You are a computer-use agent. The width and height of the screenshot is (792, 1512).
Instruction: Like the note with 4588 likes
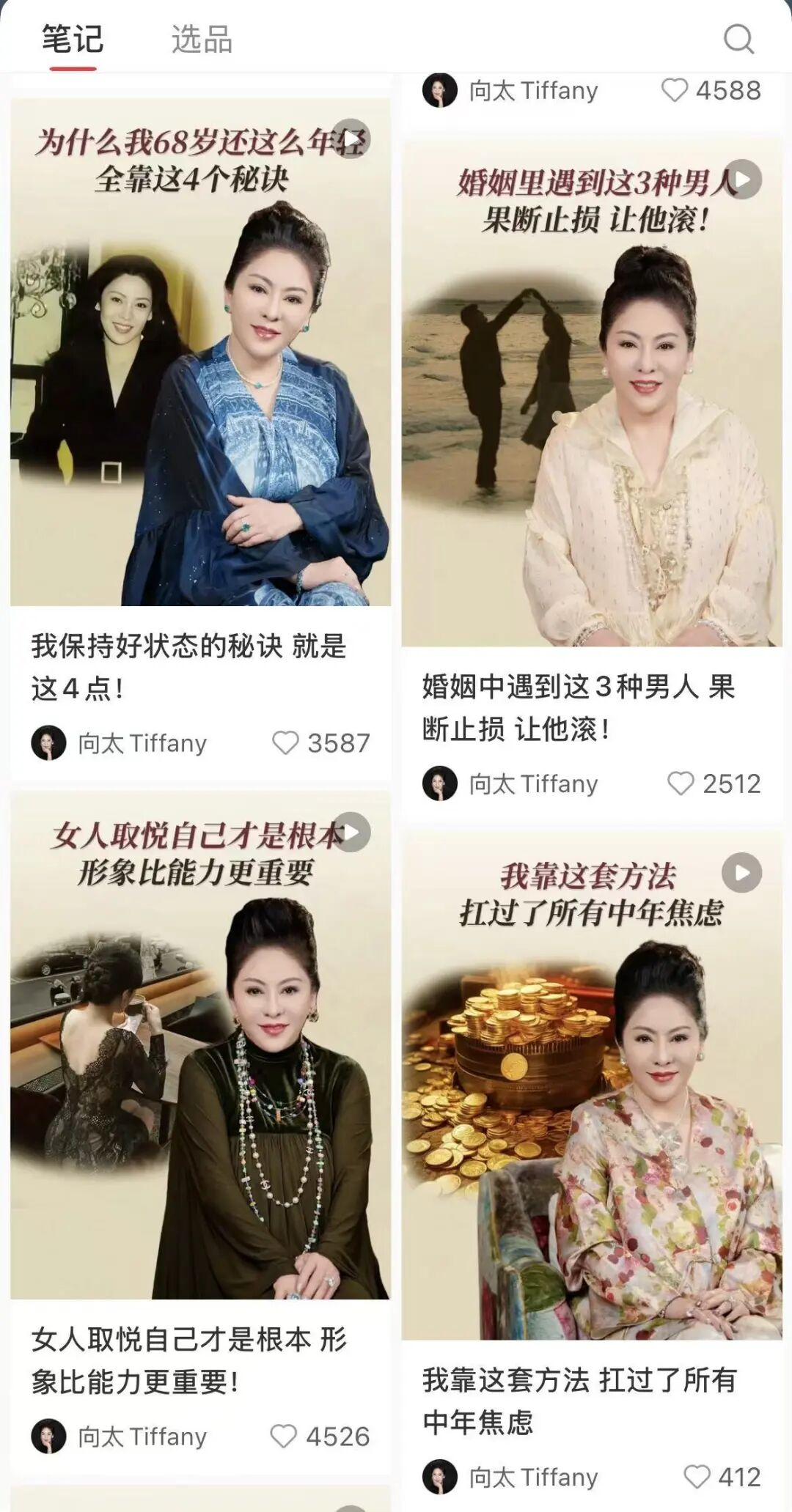(x=674, y=90)
